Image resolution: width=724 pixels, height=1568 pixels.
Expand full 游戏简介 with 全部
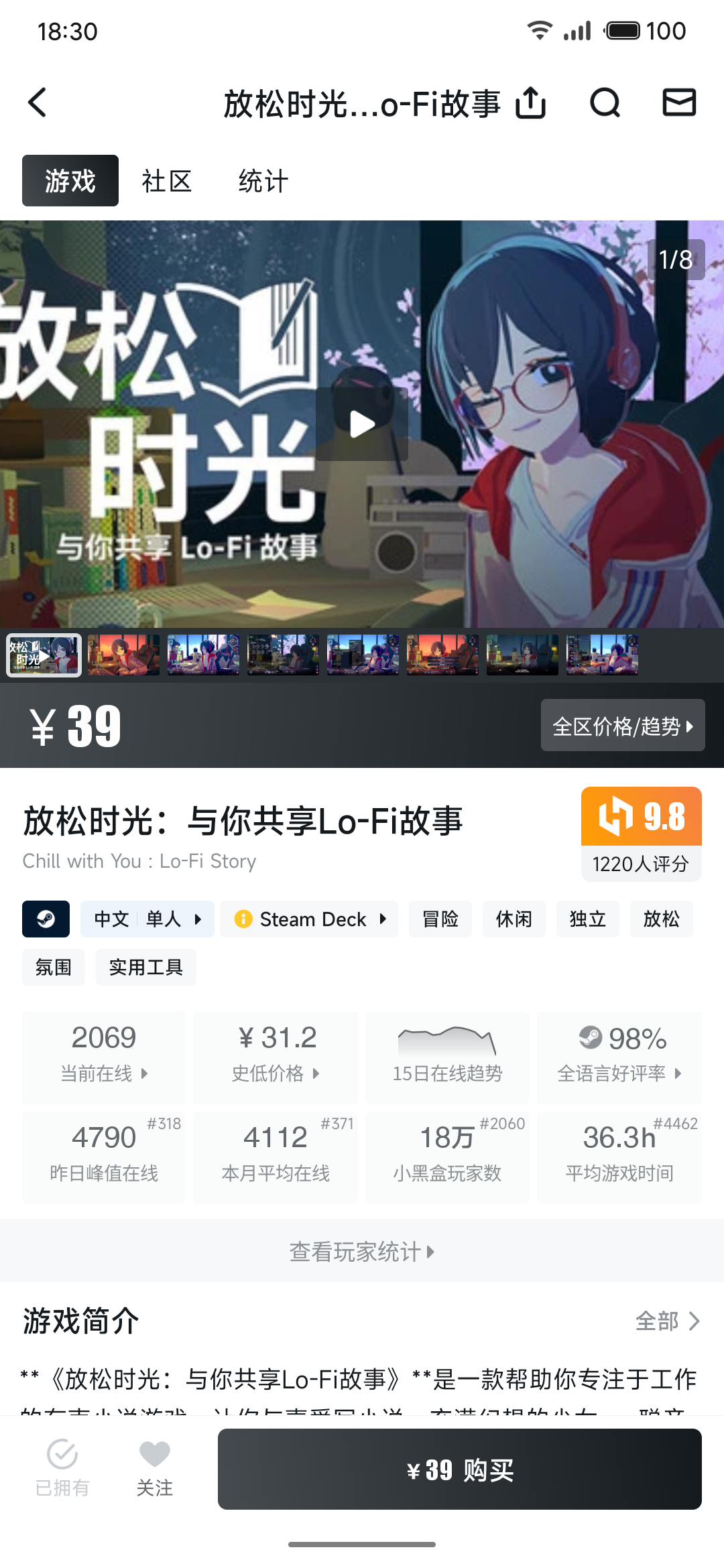[x=666, y=1321]
